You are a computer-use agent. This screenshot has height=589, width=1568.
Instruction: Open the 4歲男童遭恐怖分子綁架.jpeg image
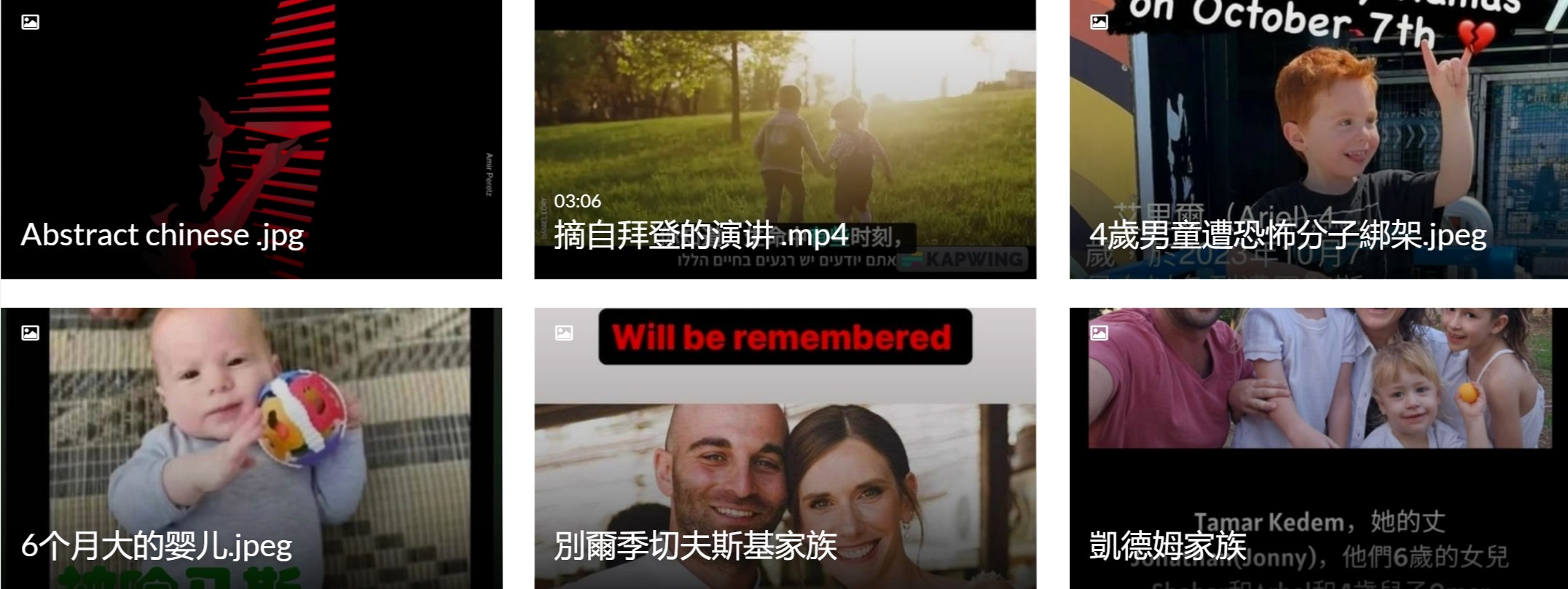(x=1318, y=138)
